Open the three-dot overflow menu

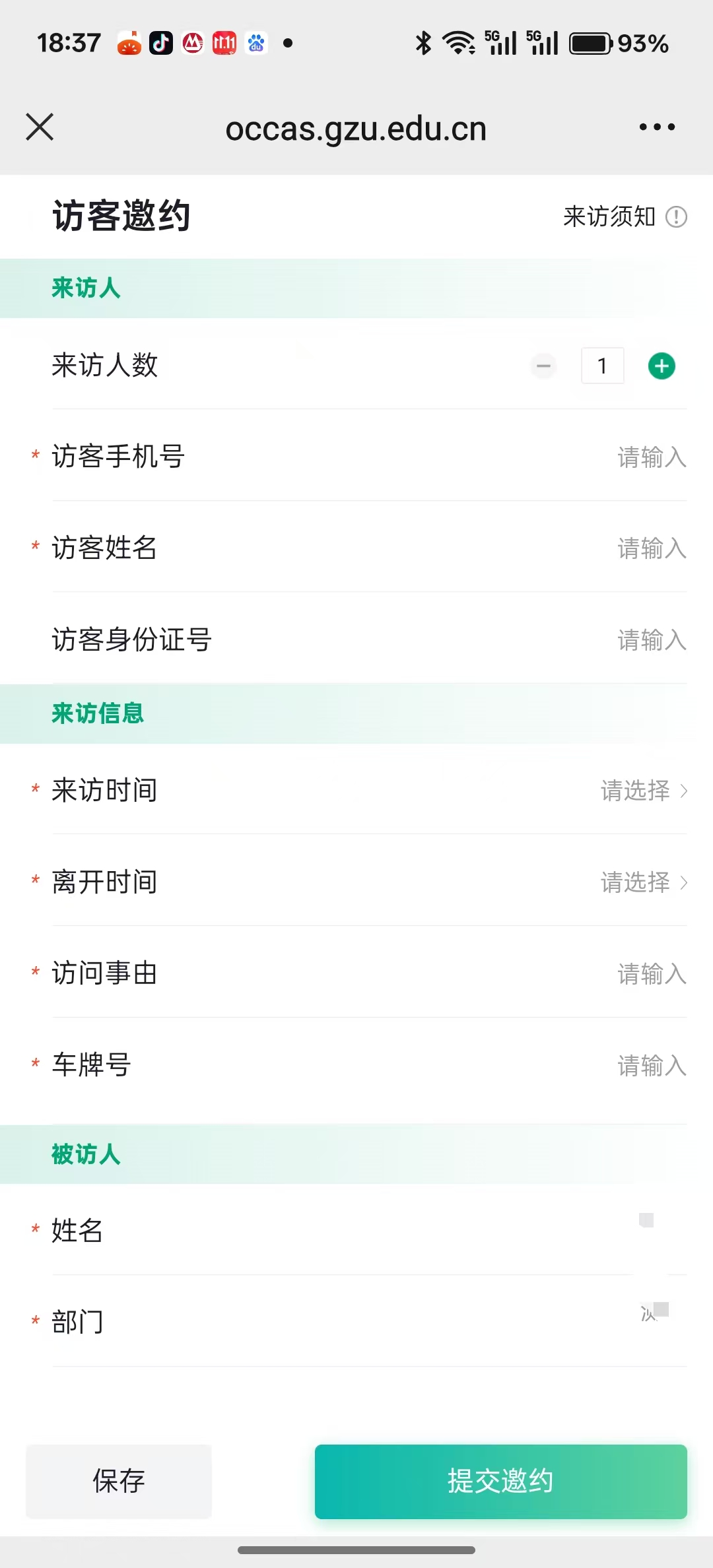(x=657, y=127)
